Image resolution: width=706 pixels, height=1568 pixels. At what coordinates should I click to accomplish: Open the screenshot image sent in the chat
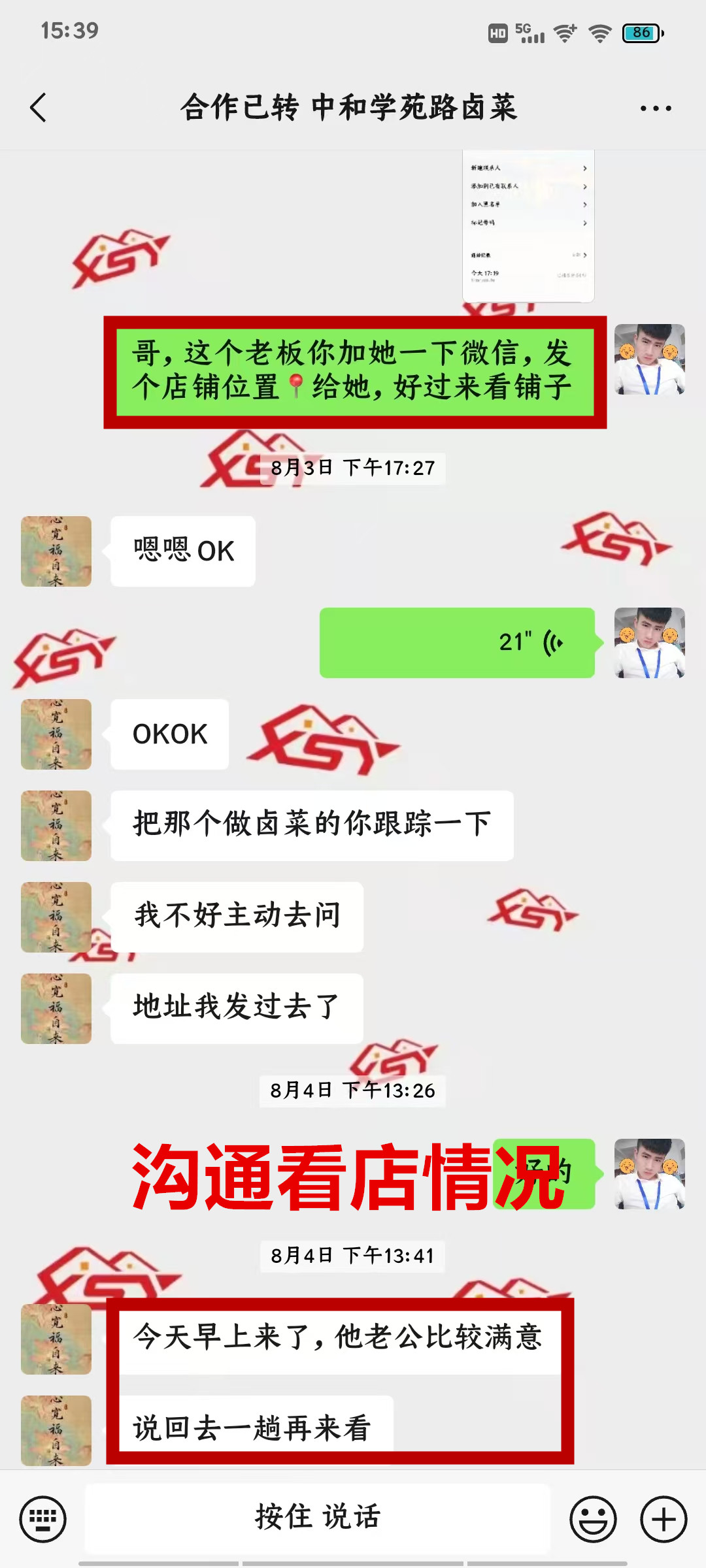coord(528,225)
